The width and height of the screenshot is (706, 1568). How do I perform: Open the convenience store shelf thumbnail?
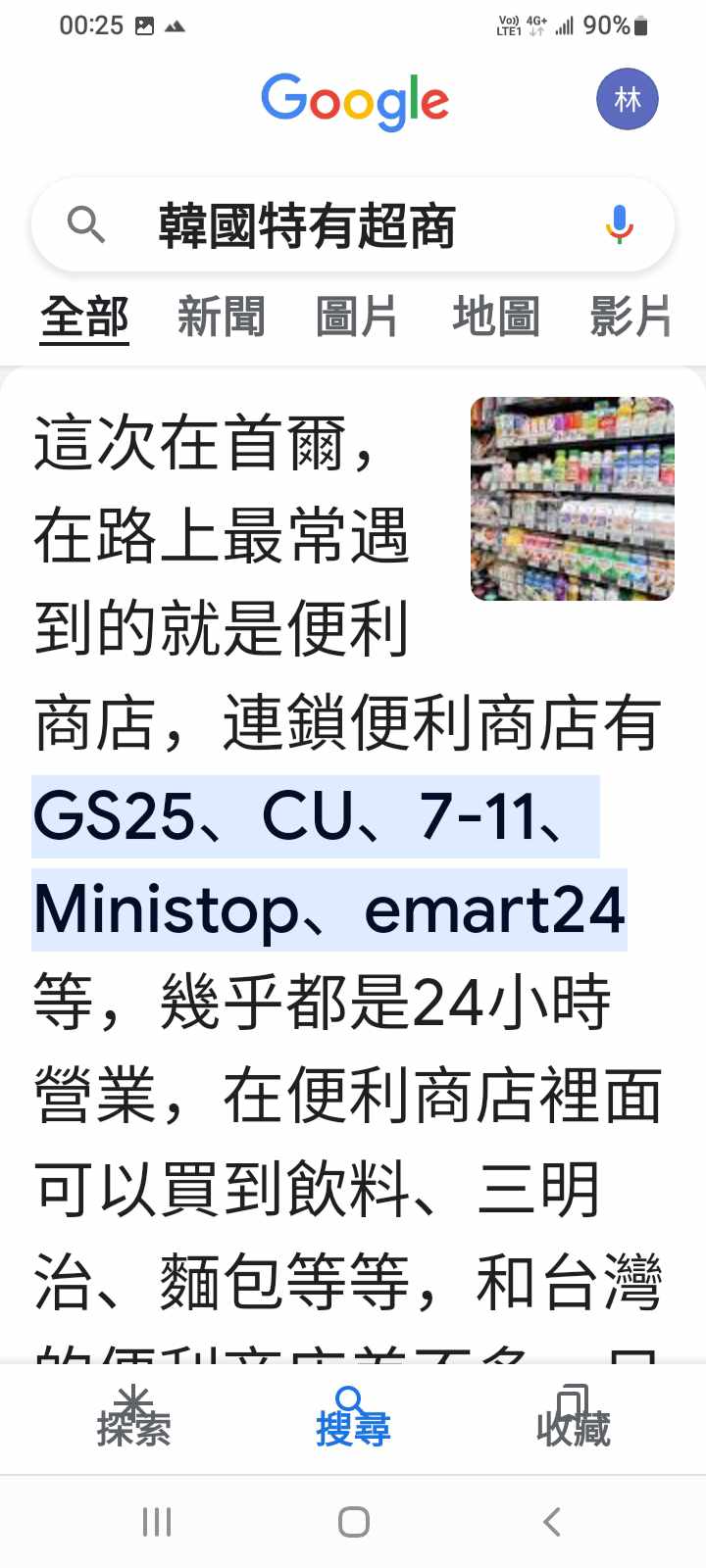572,499
